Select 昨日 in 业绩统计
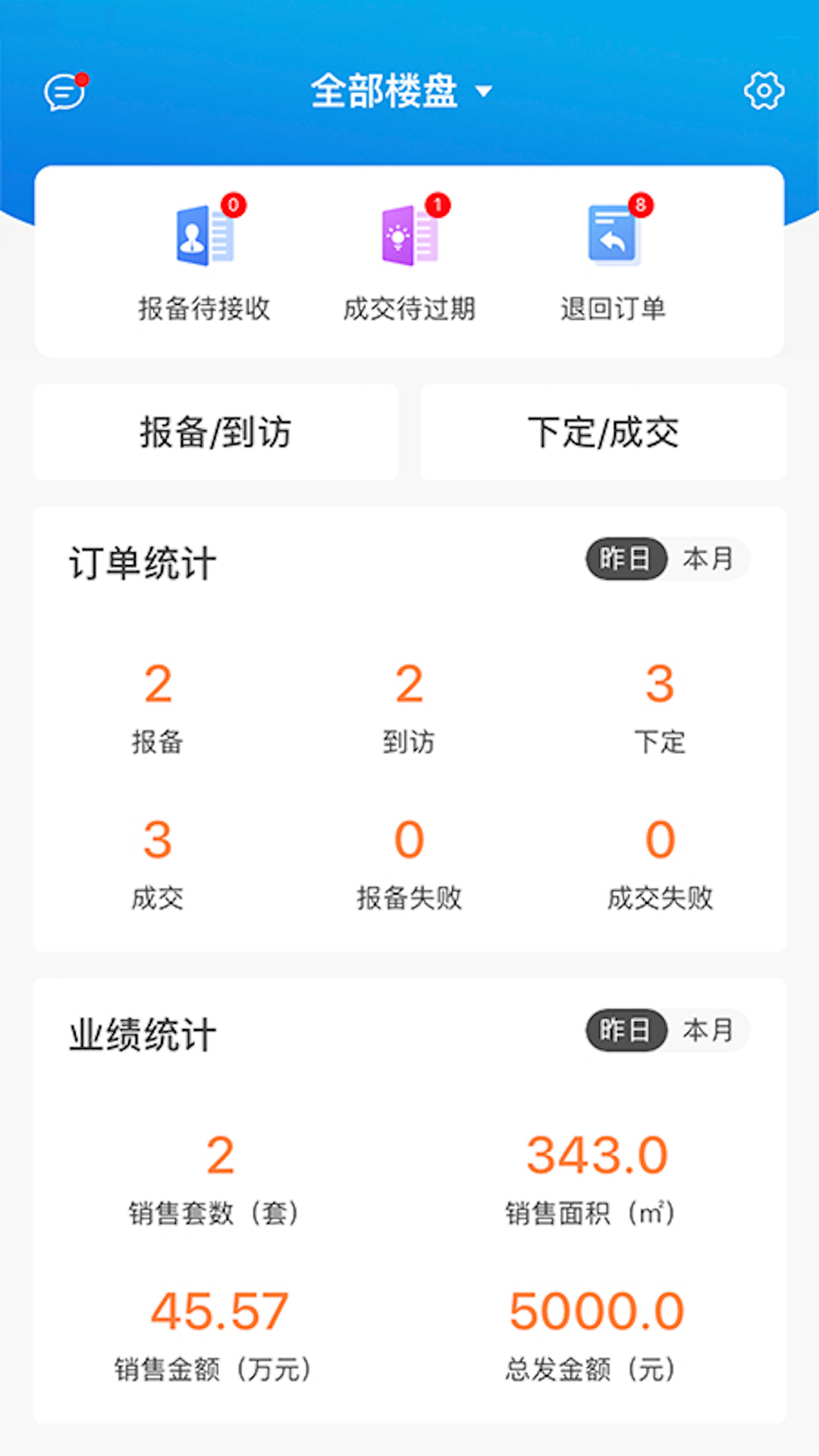This screenshot has height=1456, width=819. coord(626,1030)
